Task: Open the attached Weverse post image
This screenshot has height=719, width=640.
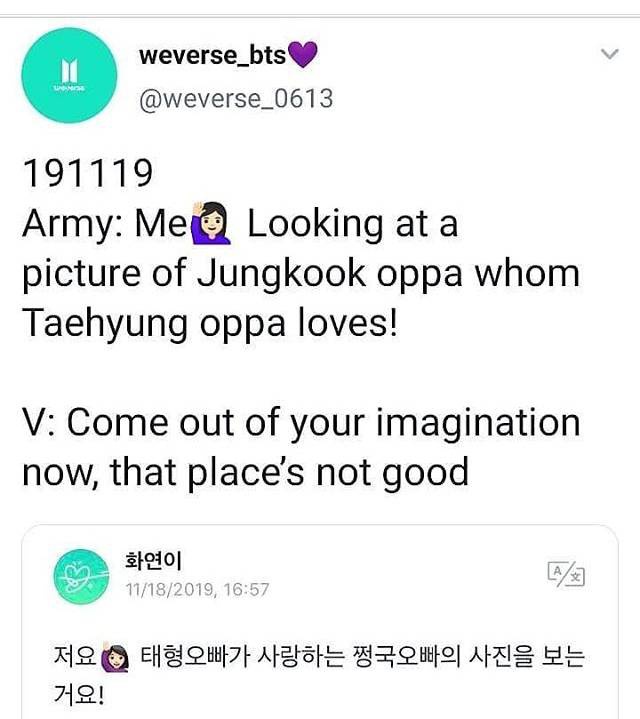Action: tap(320, 622)
